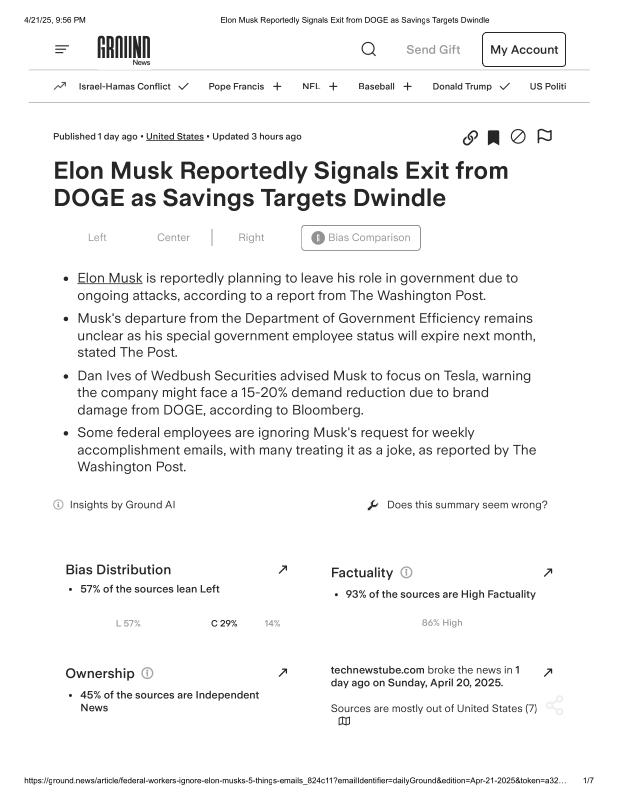618x800 pixels.
Task: Flag this article
Action: click(544, 137)
